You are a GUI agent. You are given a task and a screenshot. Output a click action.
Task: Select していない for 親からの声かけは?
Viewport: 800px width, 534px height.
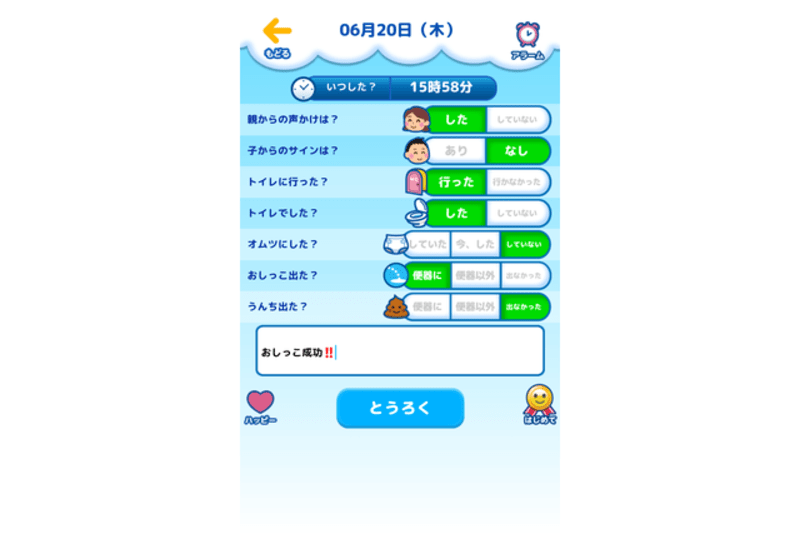[517, 120]
